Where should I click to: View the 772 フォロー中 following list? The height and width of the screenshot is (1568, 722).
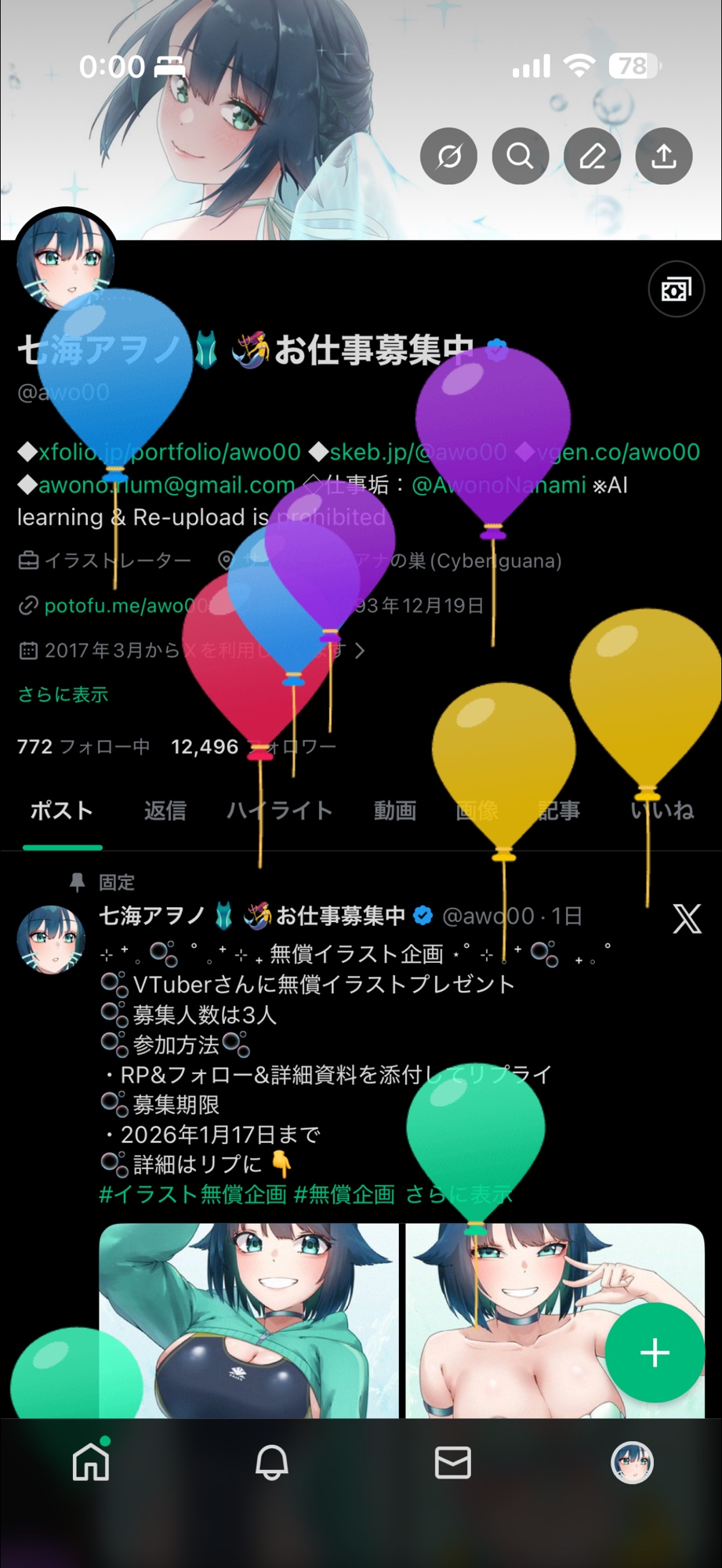point(83,746)
